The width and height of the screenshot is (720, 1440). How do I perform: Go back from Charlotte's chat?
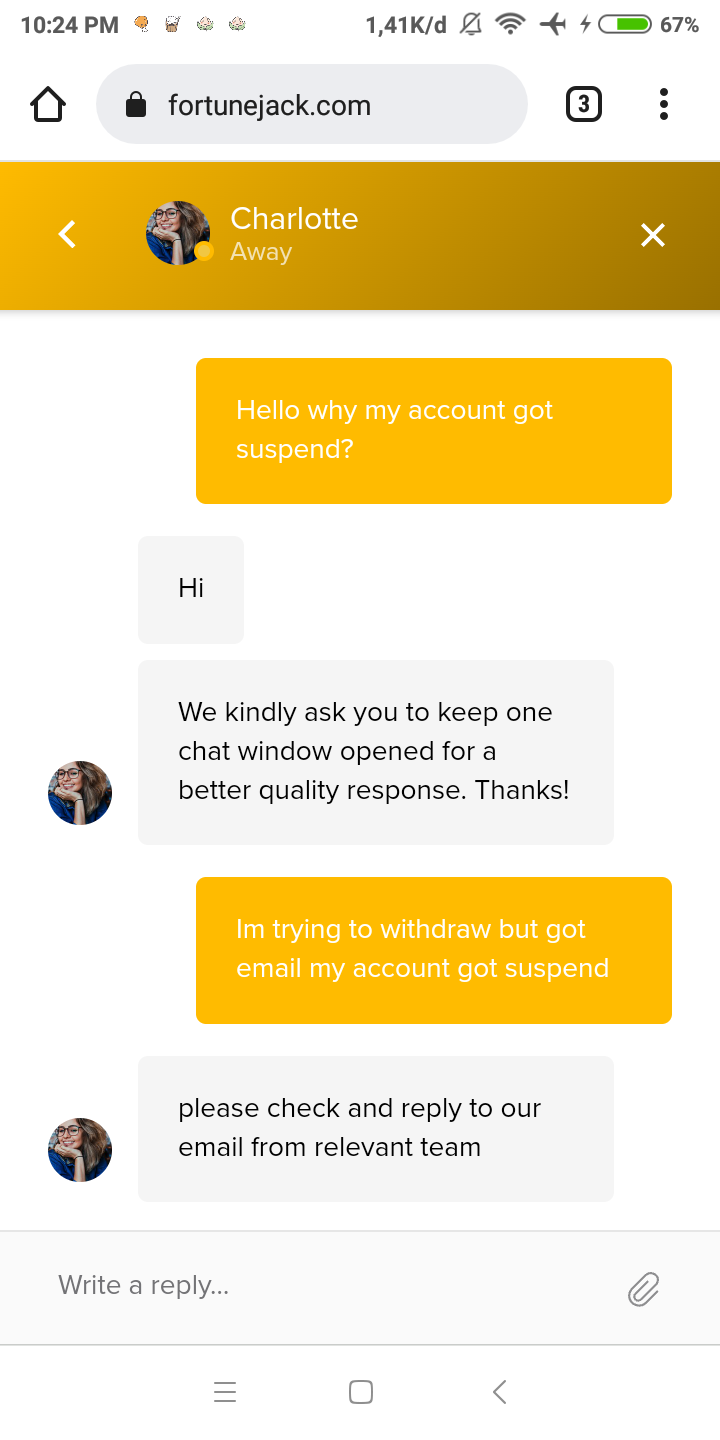(67, 235)
